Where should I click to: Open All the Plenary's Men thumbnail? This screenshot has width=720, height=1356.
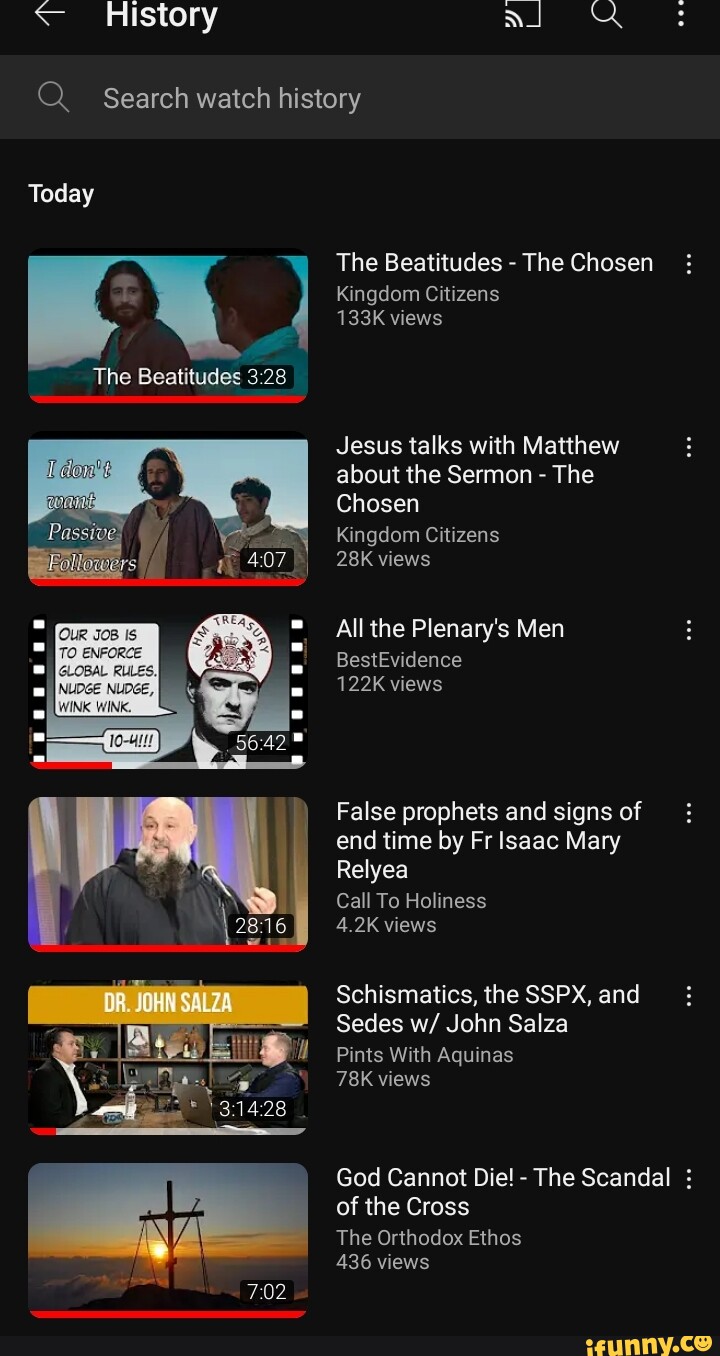coord(167,690)
